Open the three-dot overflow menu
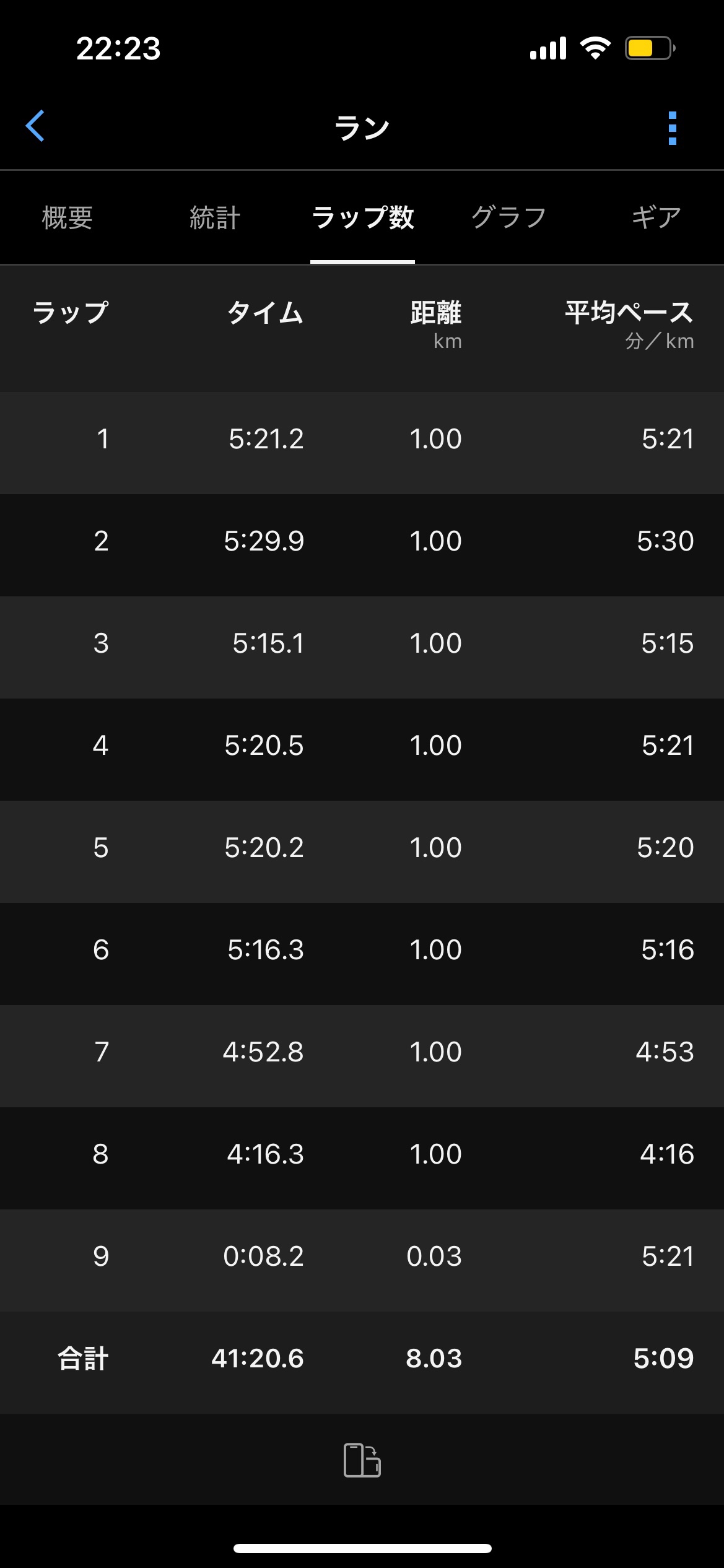The width and height of the screenshot is (724, 1568). [x=673, y=128]
